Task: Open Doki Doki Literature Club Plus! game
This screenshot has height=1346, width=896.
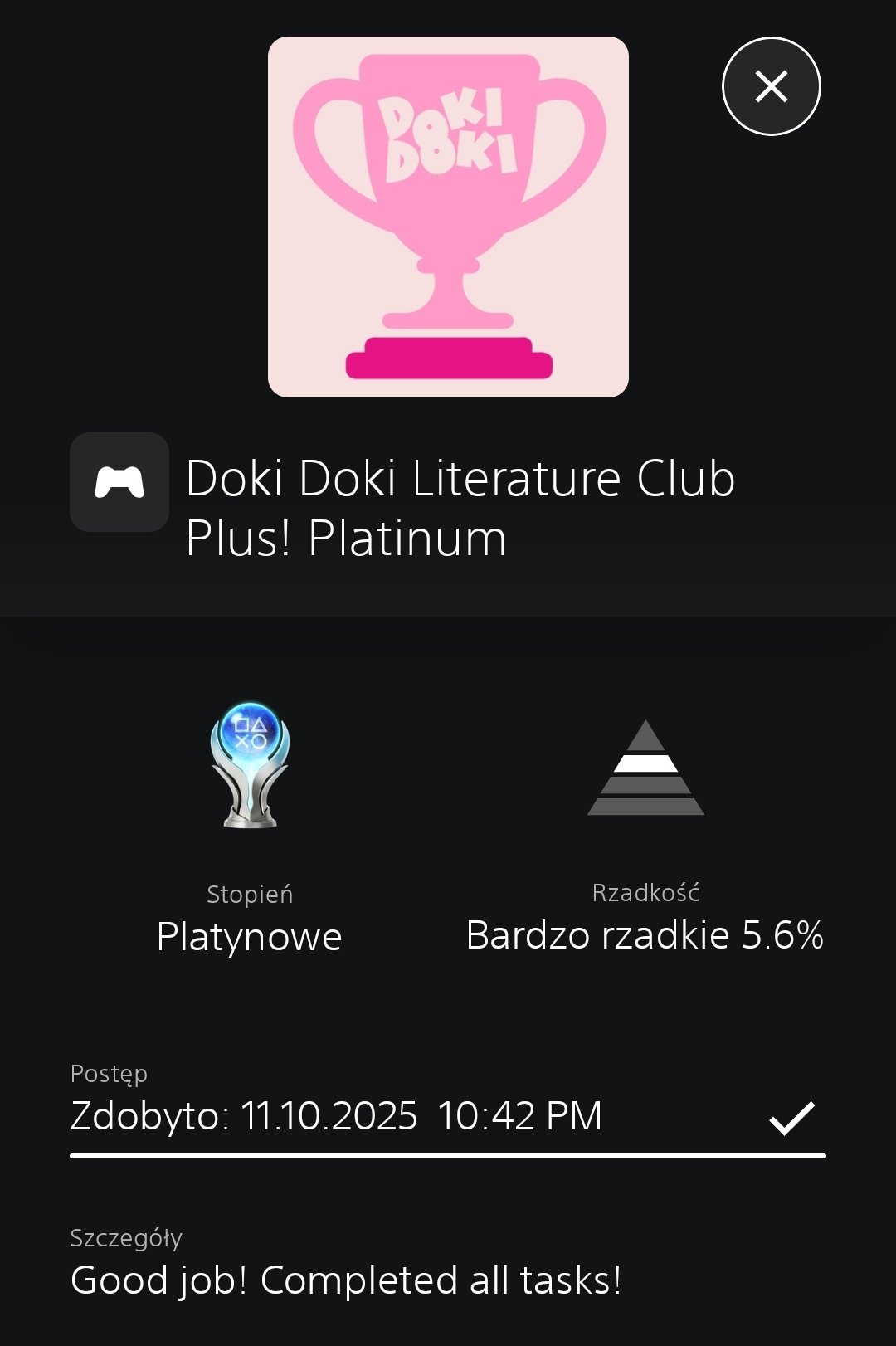Action: pyautogui.click(x=119, y=482)
